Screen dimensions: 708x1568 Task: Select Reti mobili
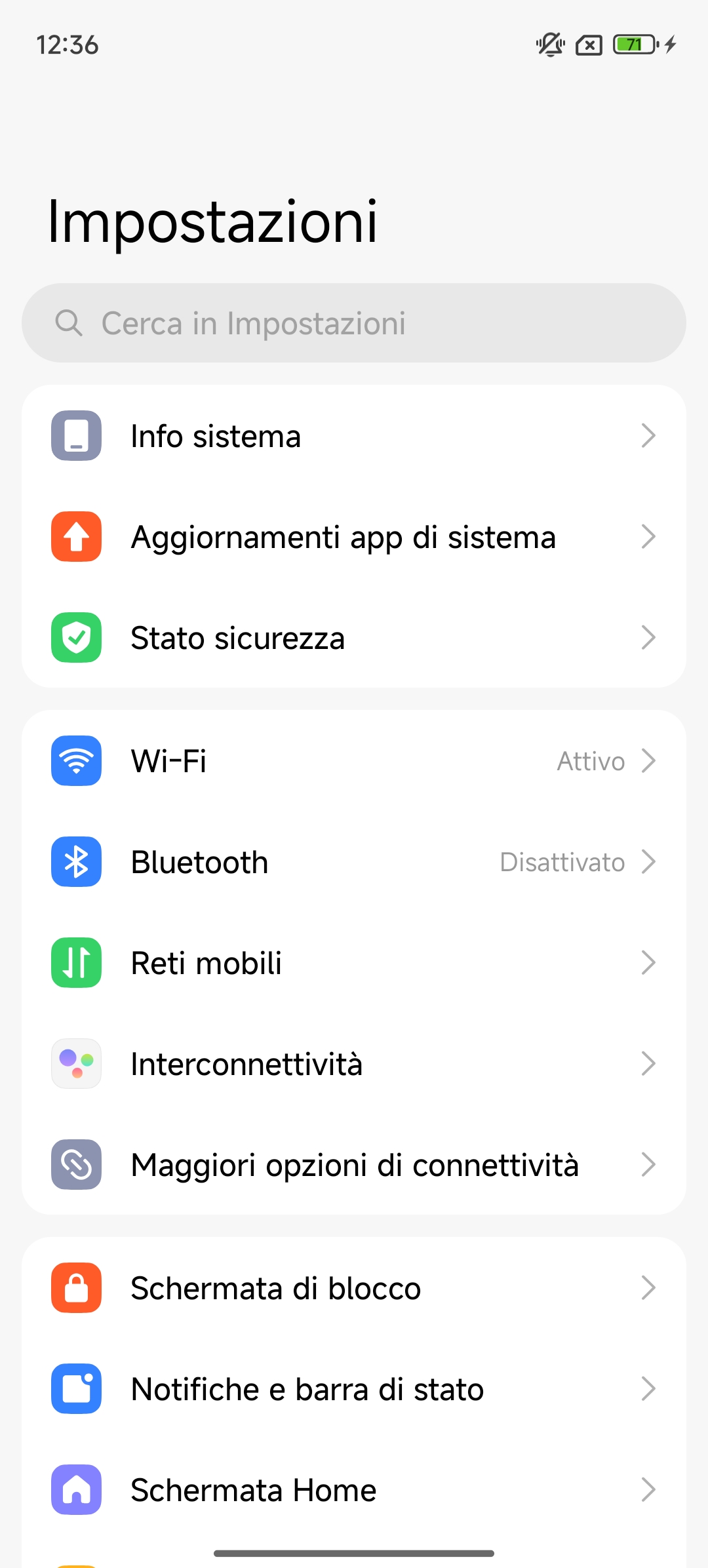coord(354,963)
